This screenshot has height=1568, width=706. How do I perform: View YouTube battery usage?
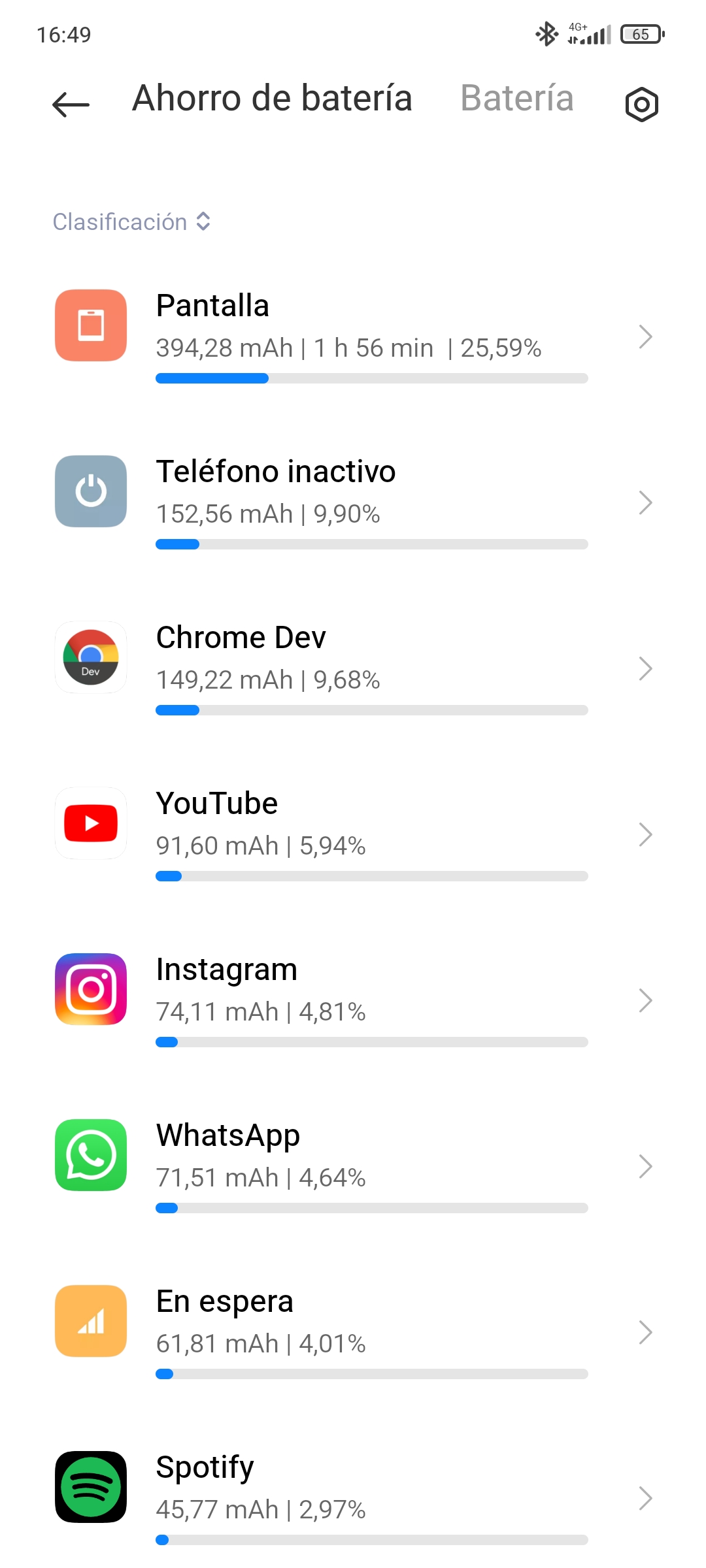click(x=353, y=835)
